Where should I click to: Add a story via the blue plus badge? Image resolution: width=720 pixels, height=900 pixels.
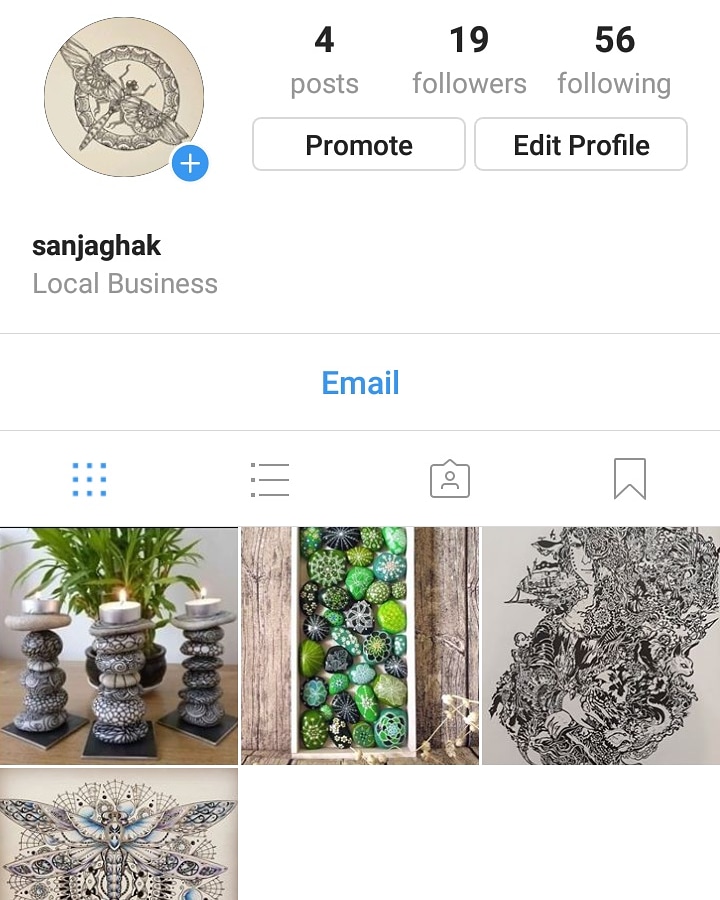[190, 163]
